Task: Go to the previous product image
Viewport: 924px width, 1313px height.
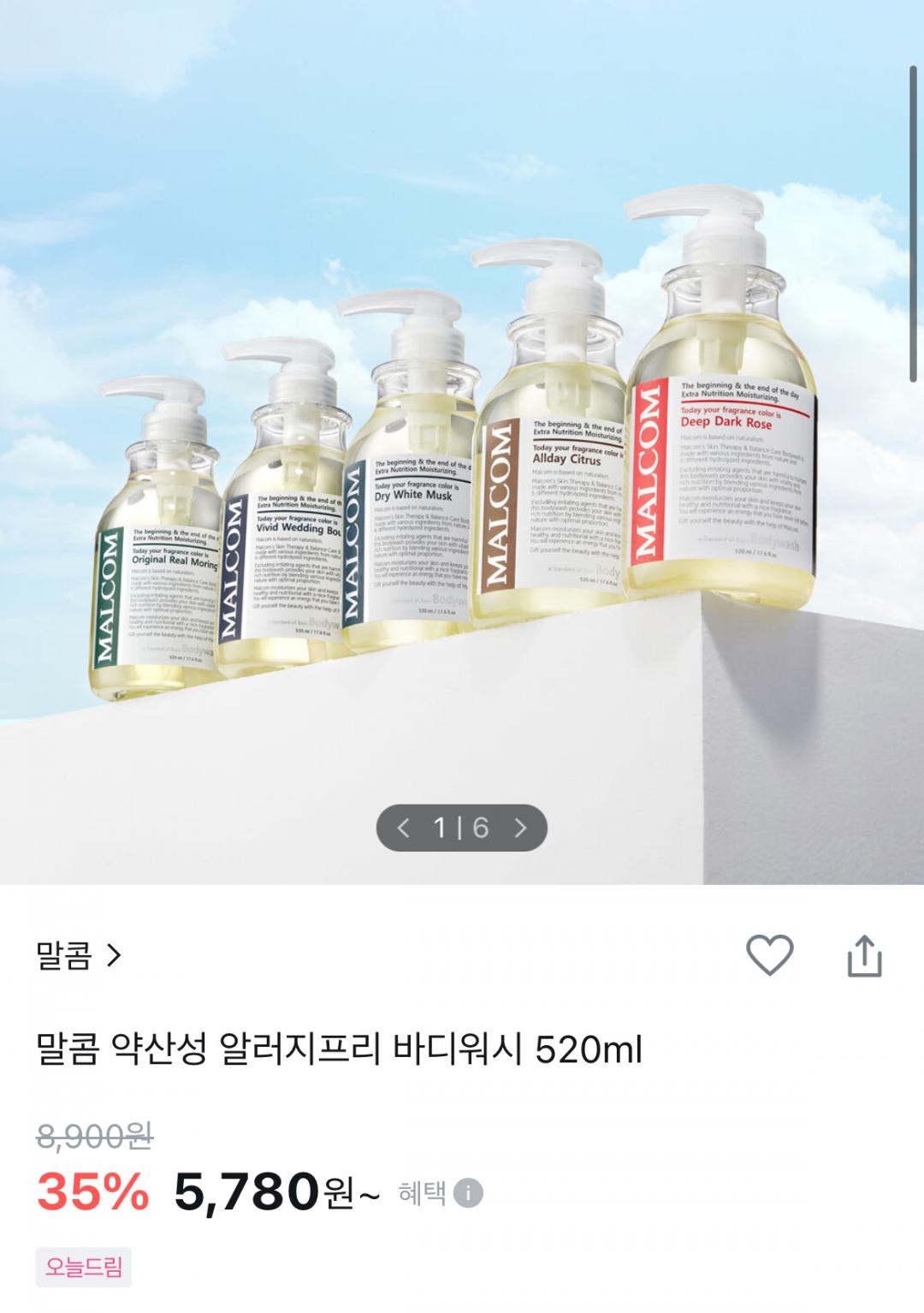Action: pyautogui.click(x=404, y=828)
